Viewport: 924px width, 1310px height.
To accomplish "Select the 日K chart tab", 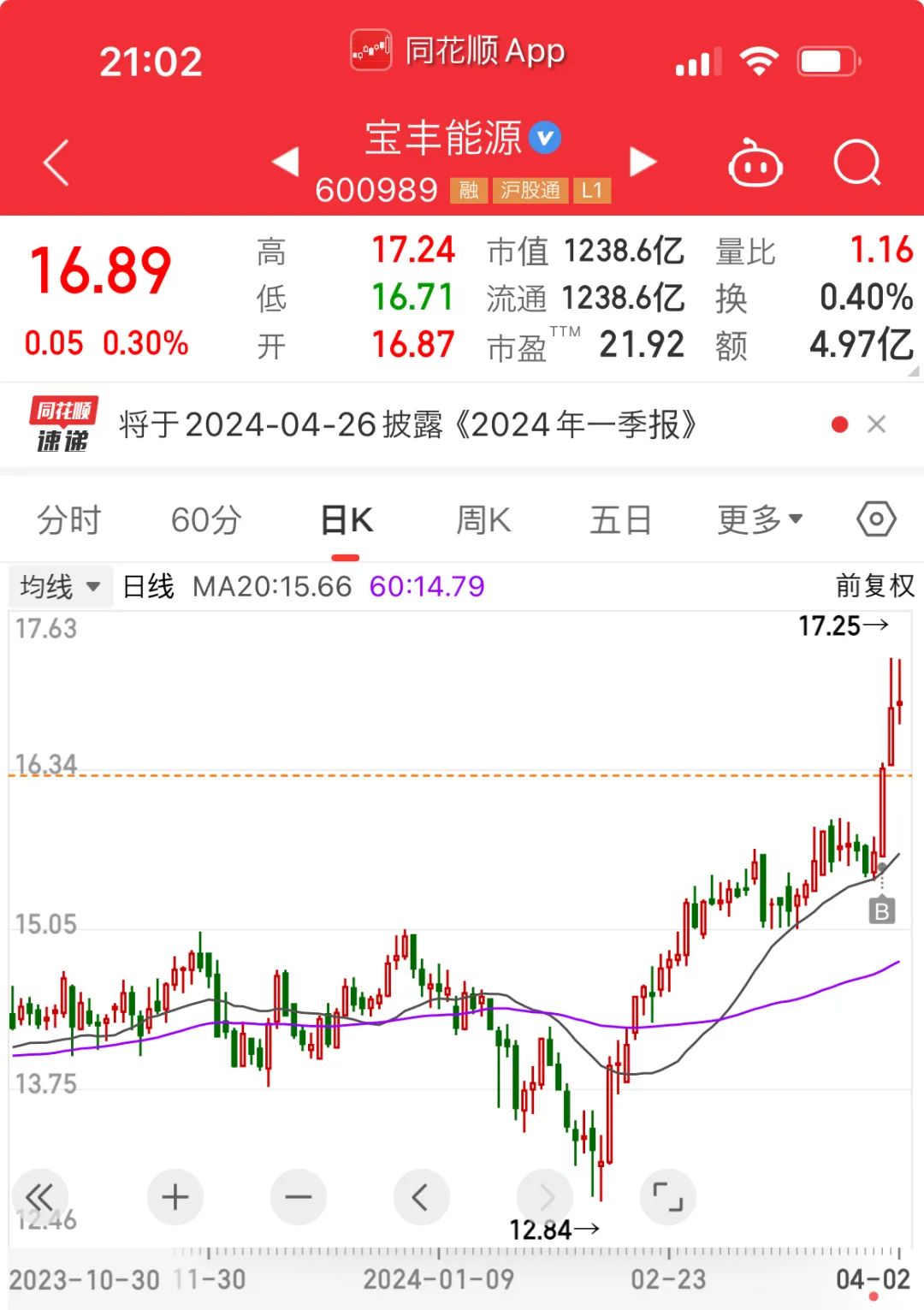I will click(346, 519).
